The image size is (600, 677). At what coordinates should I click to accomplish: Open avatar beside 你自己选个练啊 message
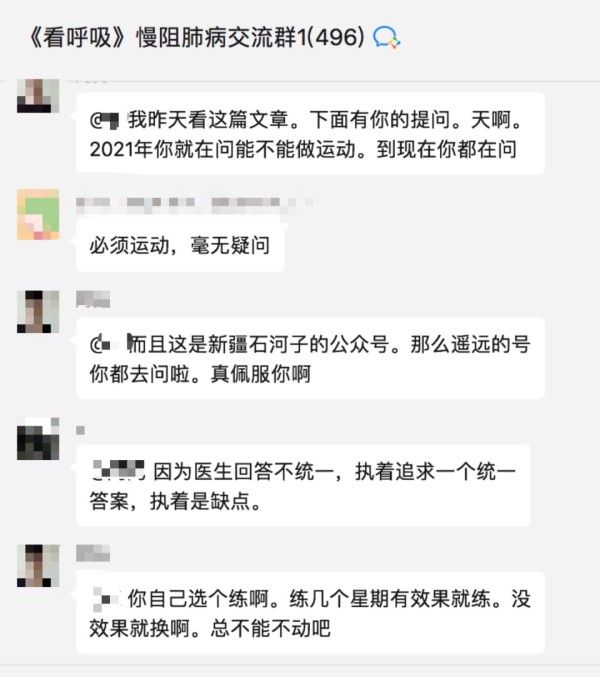click(x=38, y=565)
